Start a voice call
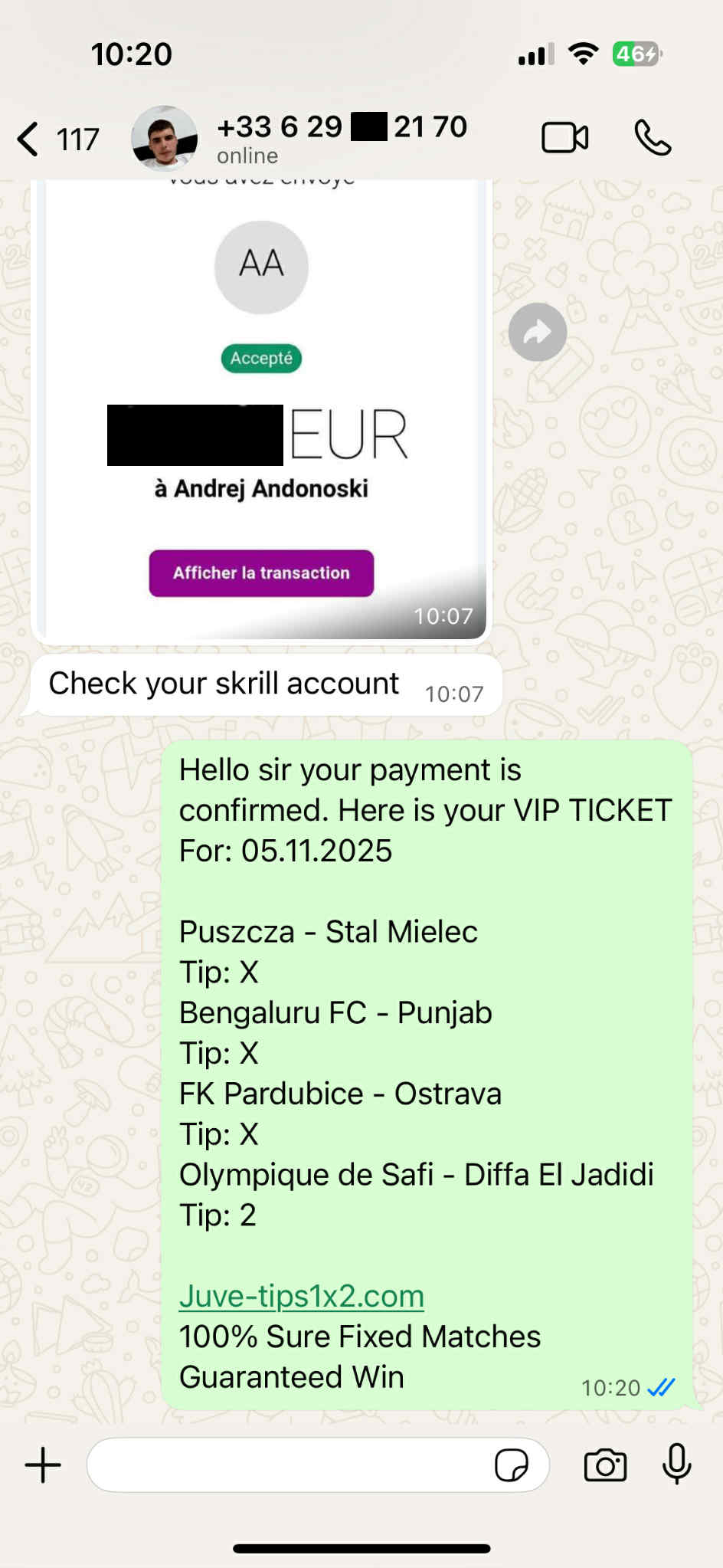The image size is (723, 1568). coord(653,139)
